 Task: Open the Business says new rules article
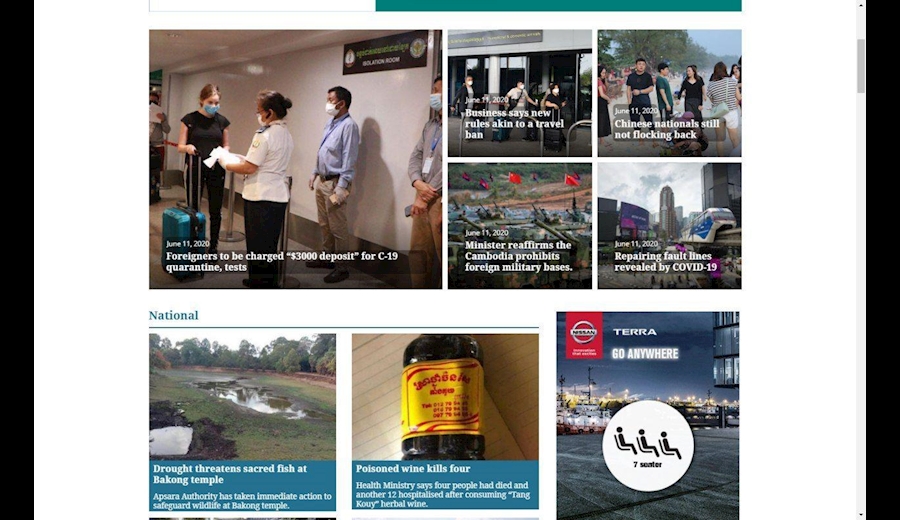click(514, 124)
